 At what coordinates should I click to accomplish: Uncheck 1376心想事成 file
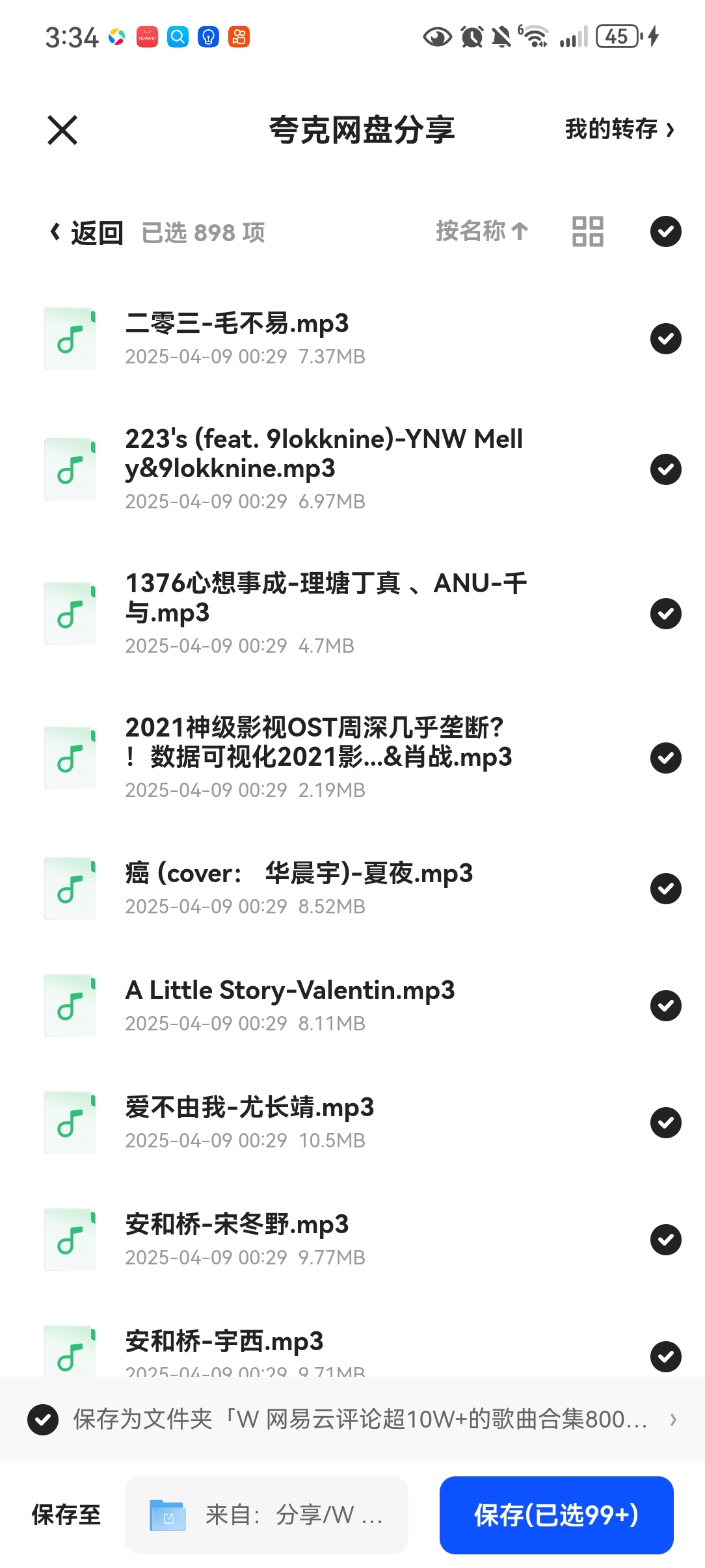click(665, 614)
